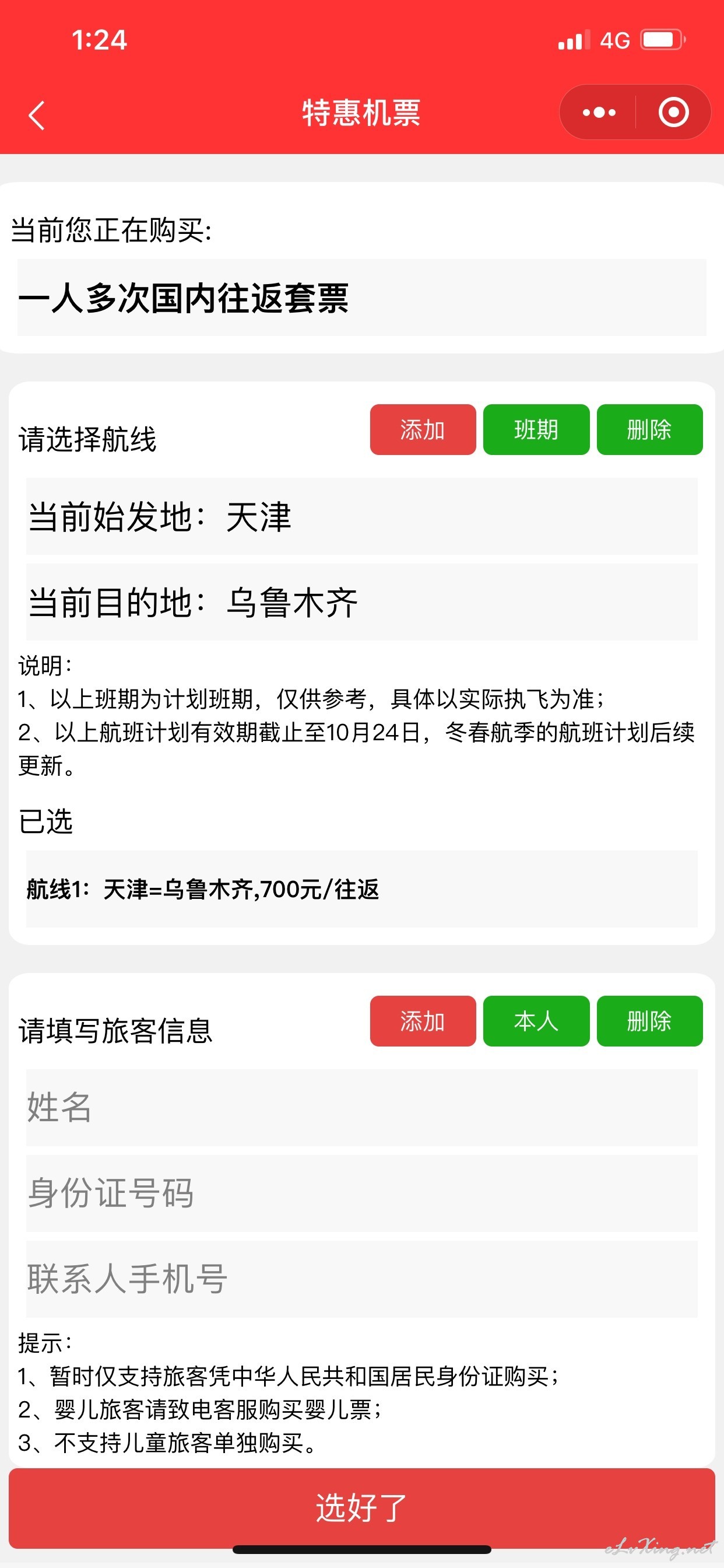Add a route with the red 添加 button

click(x=422, y=430)
